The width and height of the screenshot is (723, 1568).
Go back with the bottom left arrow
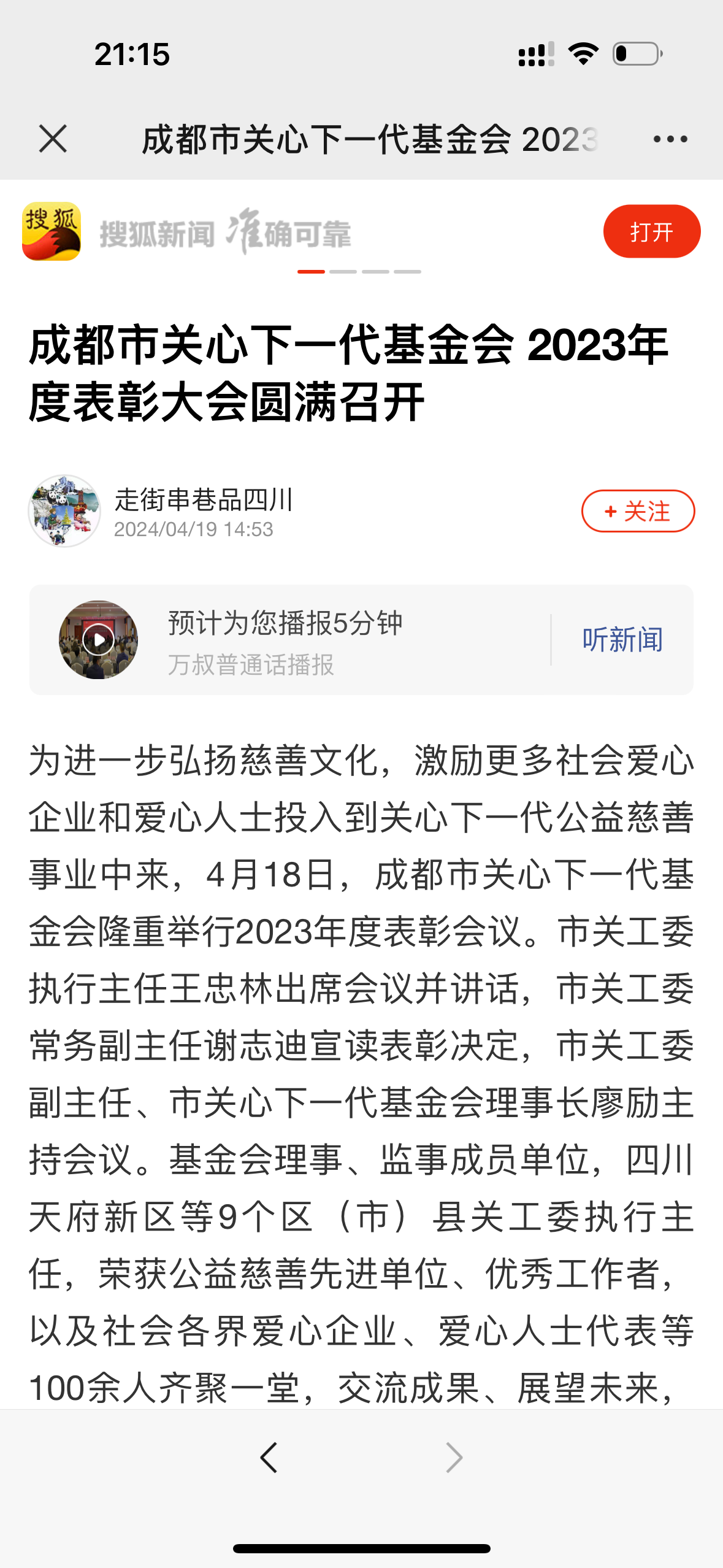[x=269, y=1457]
